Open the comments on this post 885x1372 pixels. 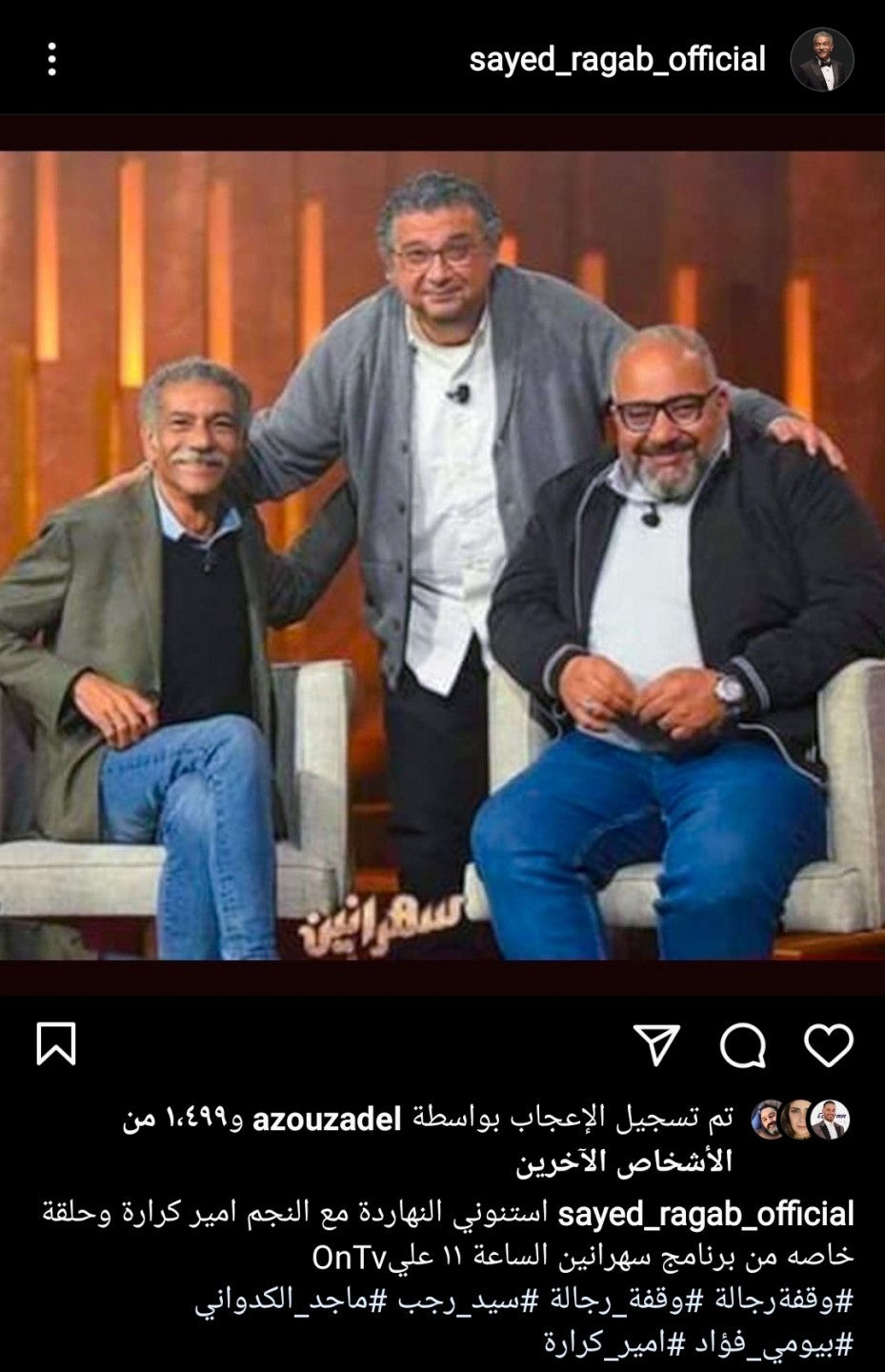coord(743,1045)
